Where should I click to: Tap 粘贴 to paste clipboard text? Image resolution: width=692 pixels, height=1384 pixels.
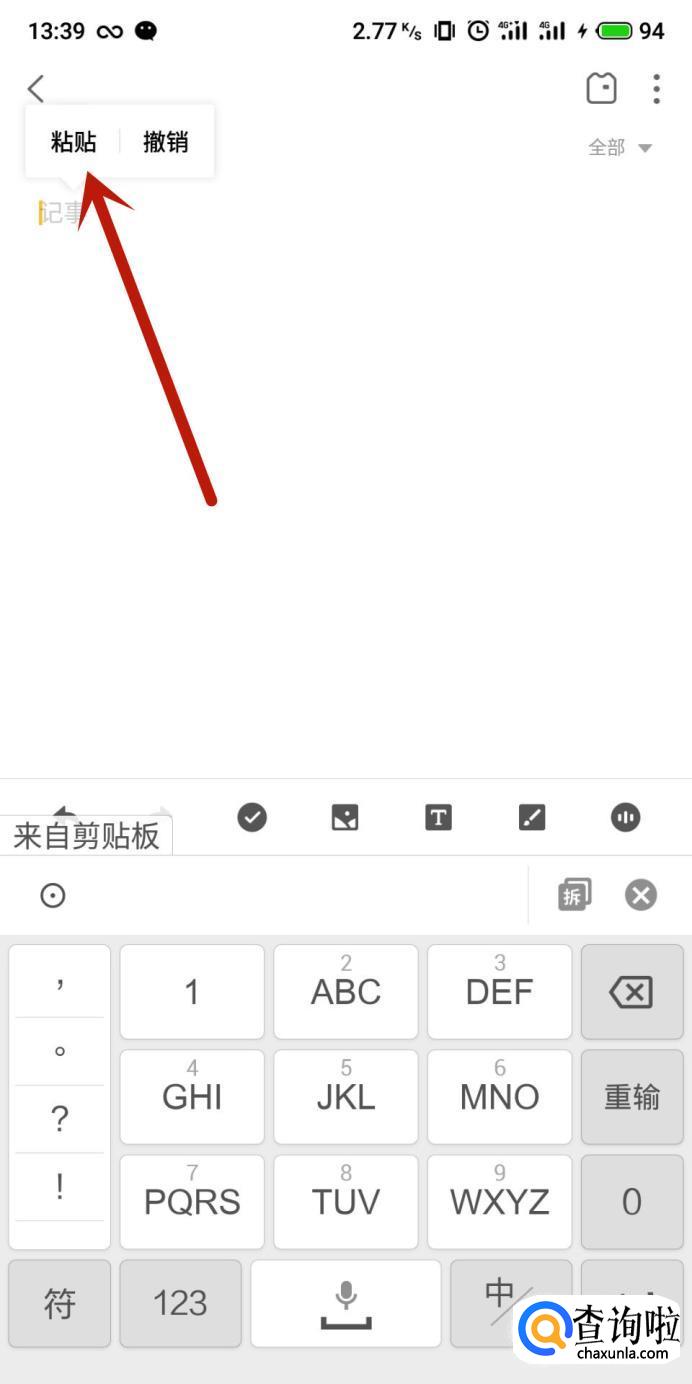click(x=73, y=142)
